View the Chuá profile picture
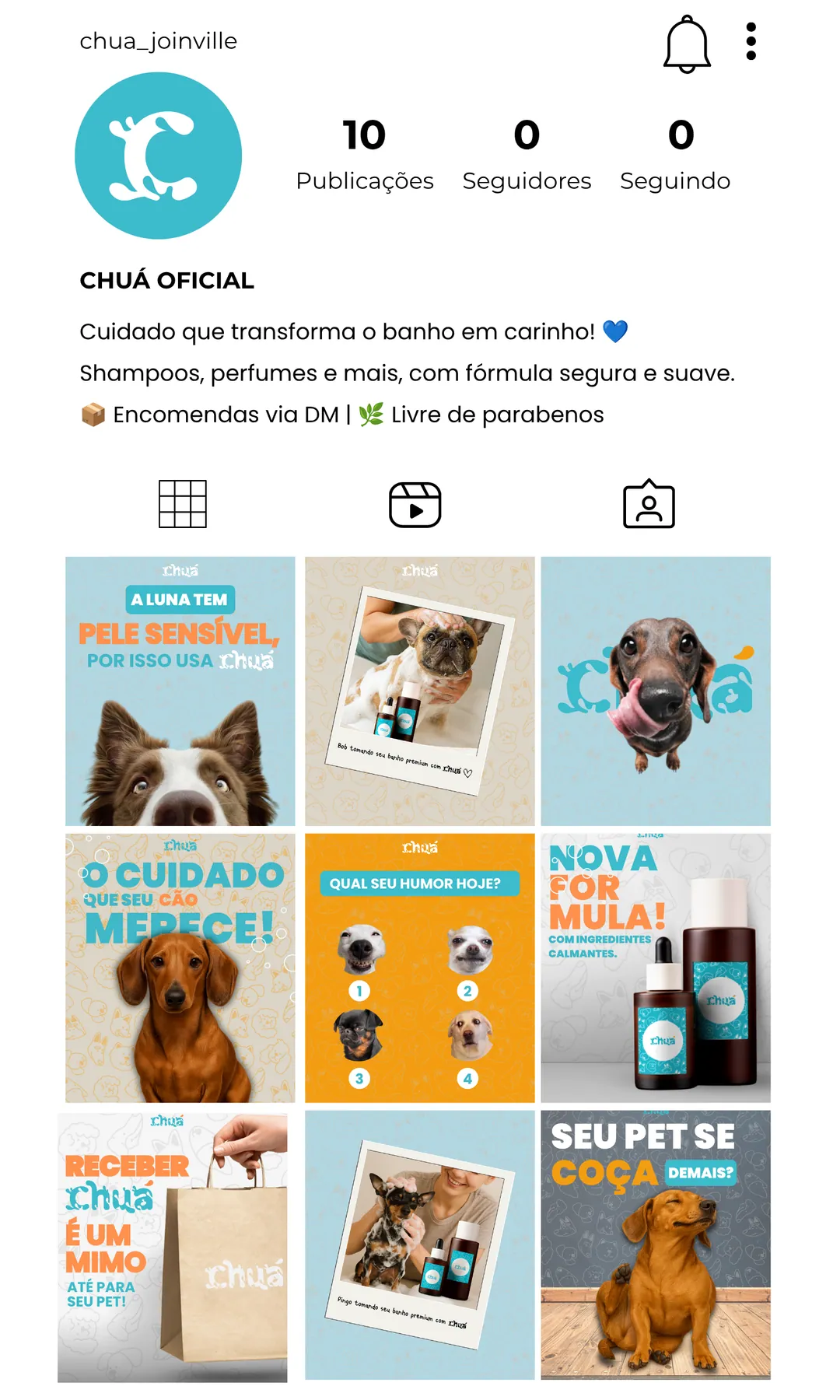This screenshot has width=840, height=1400. (158, 156)
